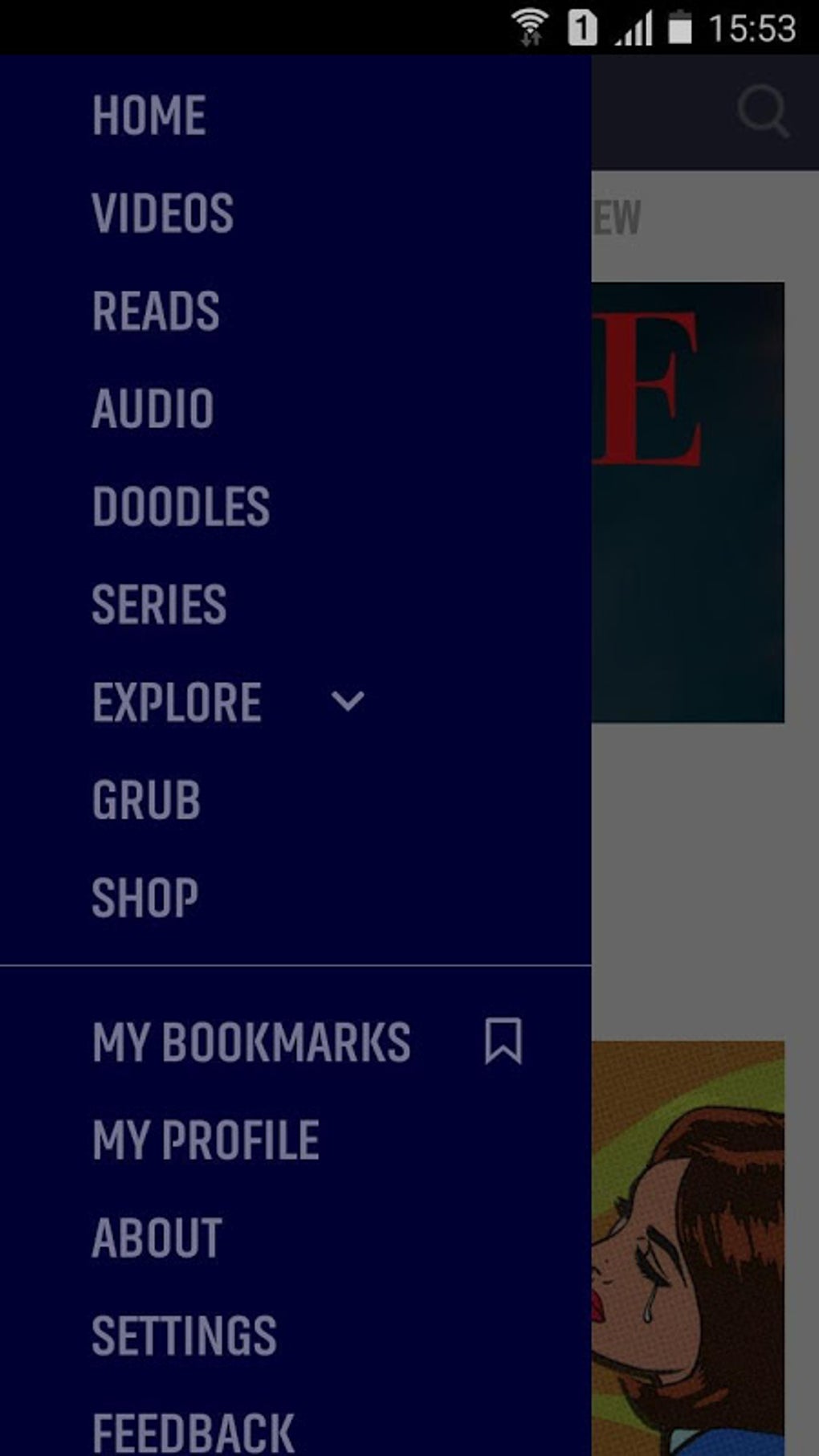Open the Home menu item
The image size is (819, 1456).
tap(149, 115)
